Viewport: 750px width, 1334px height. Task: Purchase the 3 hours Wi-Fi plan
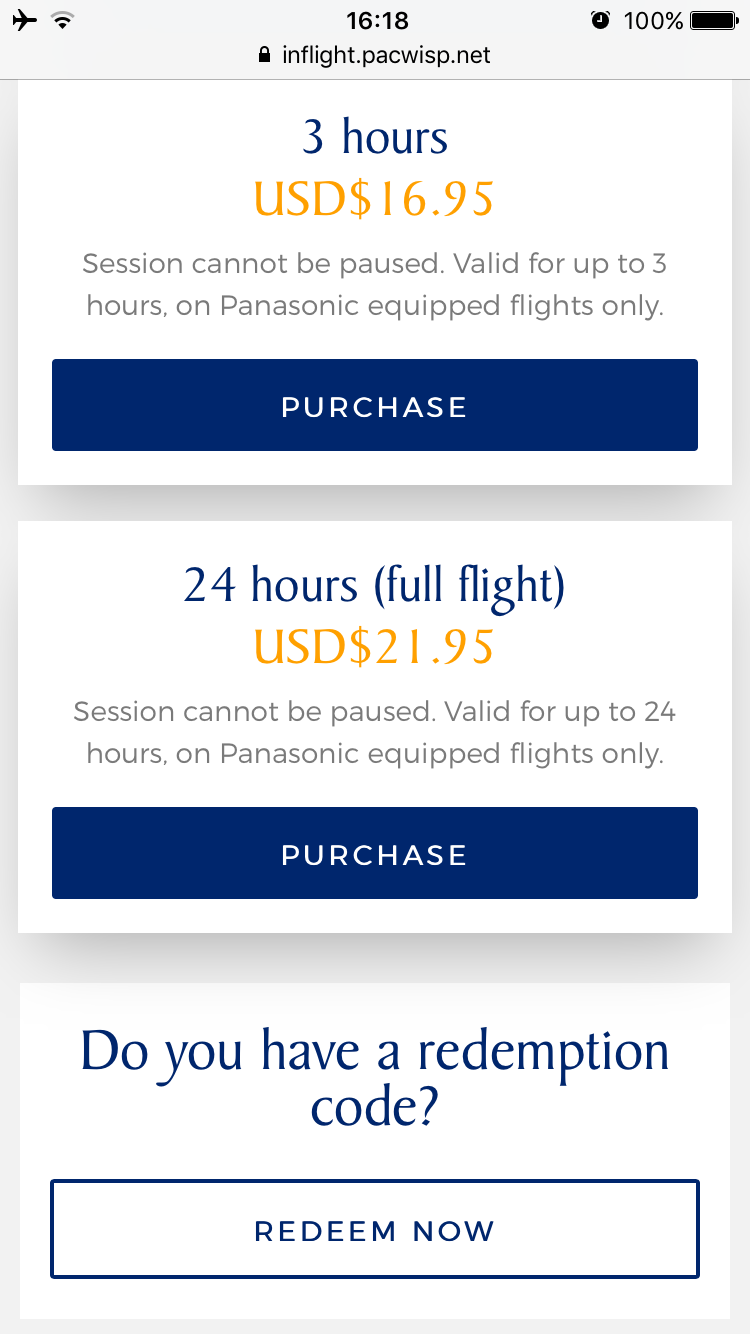(x=375, y=405)
